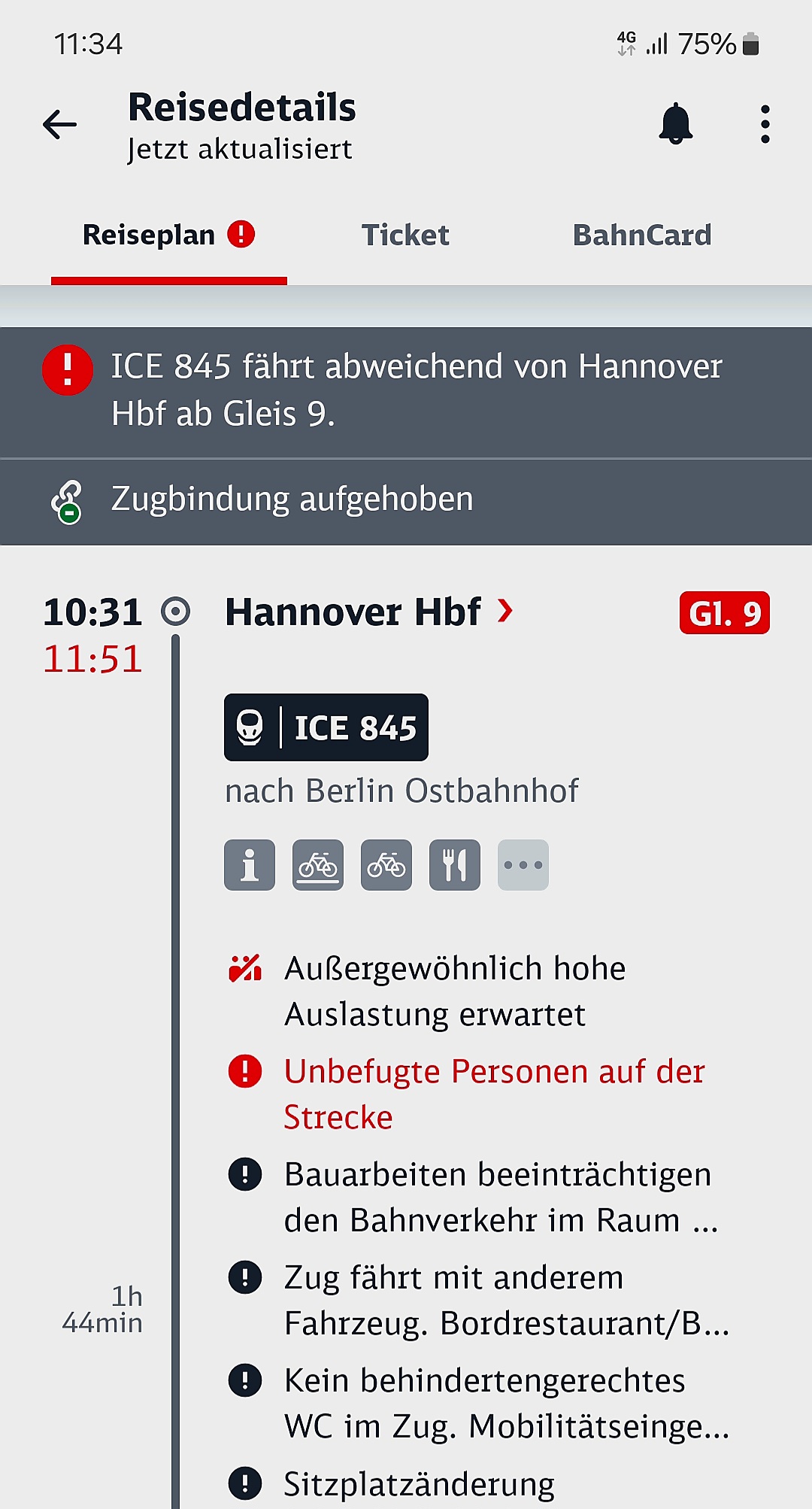Tap the restaurant amenity icon
The image size is (812, 1509).
click(x=454, y=865)
